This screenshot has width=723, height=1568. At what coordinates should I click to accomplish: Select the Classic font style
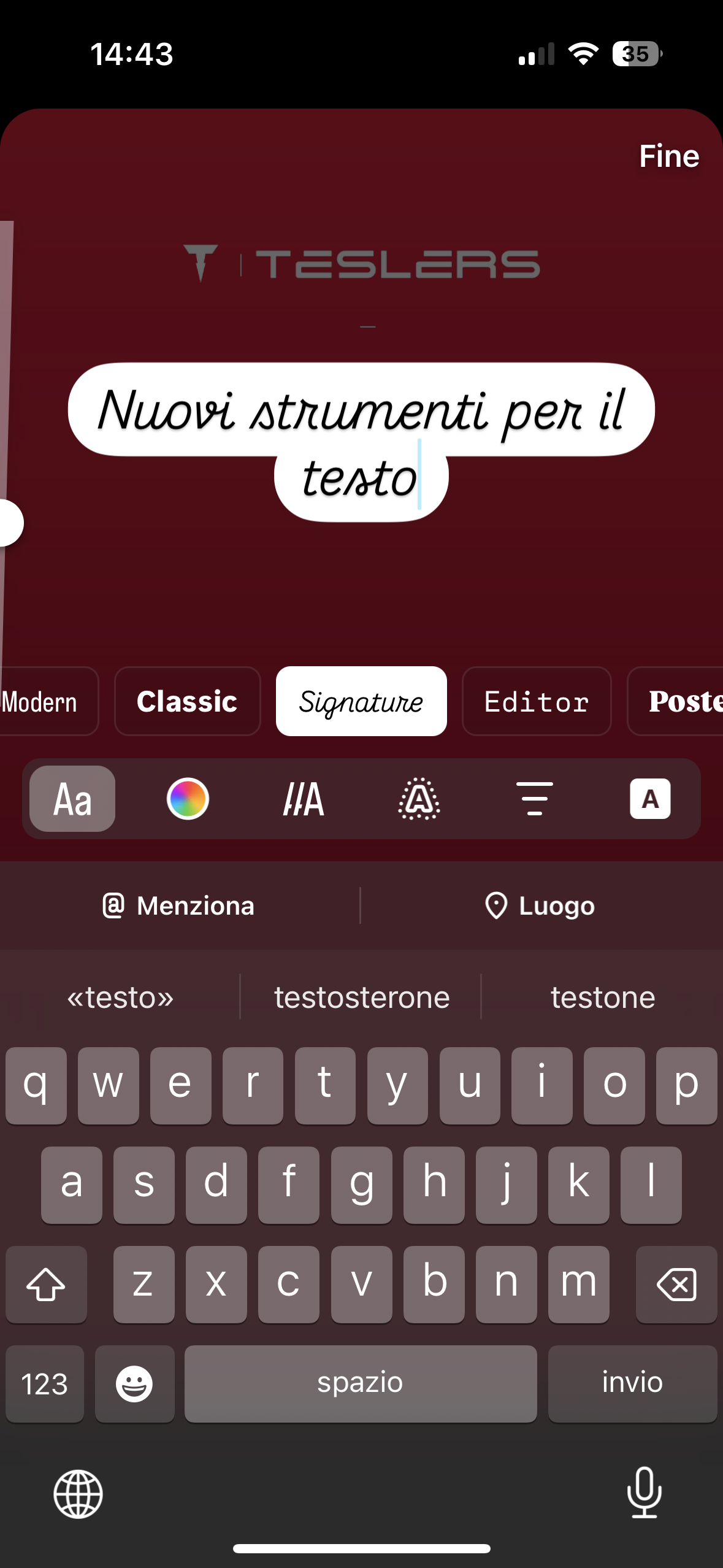point(187,701)
